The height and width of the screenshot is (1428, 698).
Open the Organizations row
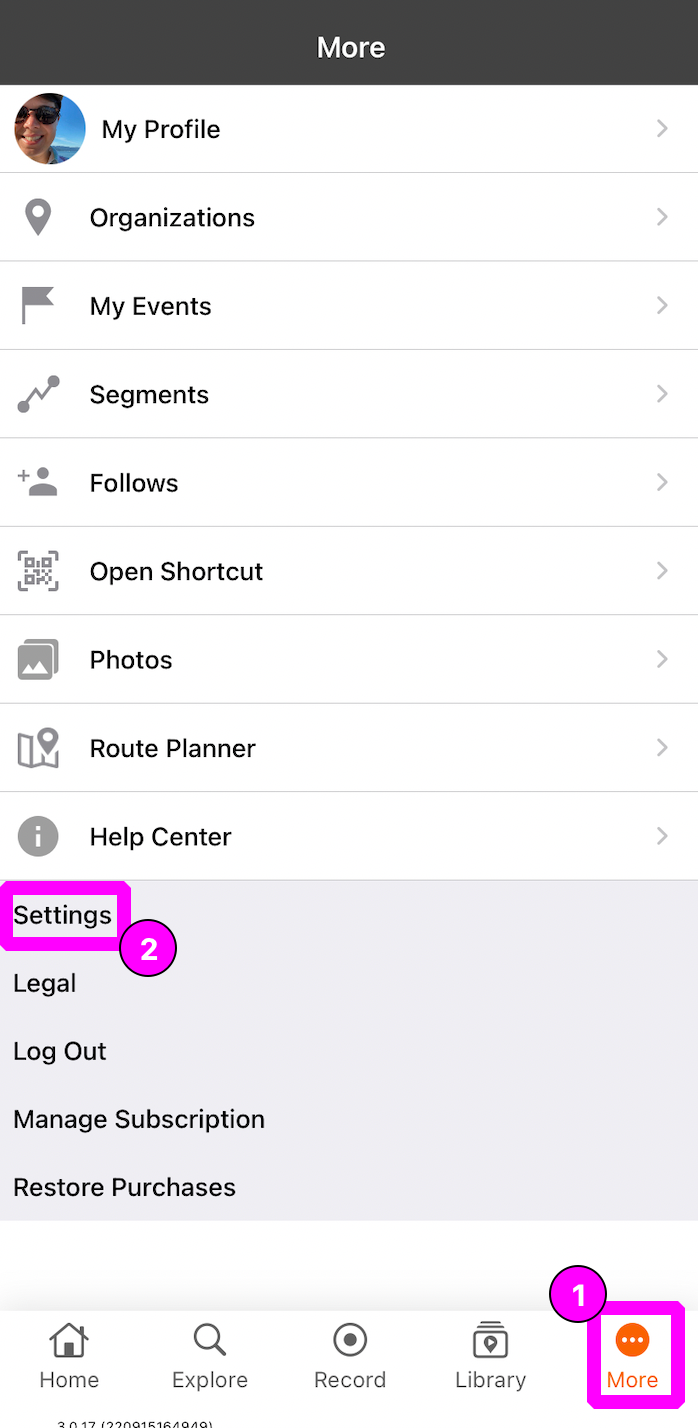[349, 217]
